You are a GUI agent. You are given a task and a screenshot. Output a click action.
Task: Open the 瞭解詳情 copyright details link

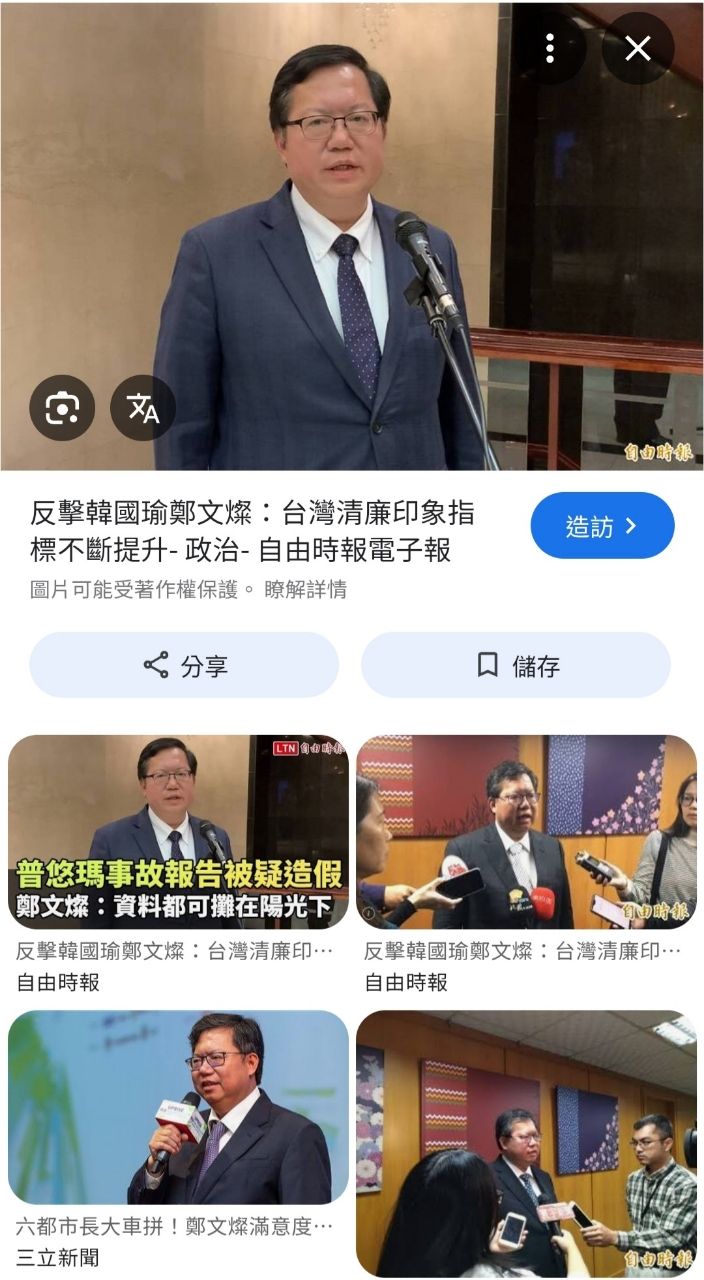[305, 590]
